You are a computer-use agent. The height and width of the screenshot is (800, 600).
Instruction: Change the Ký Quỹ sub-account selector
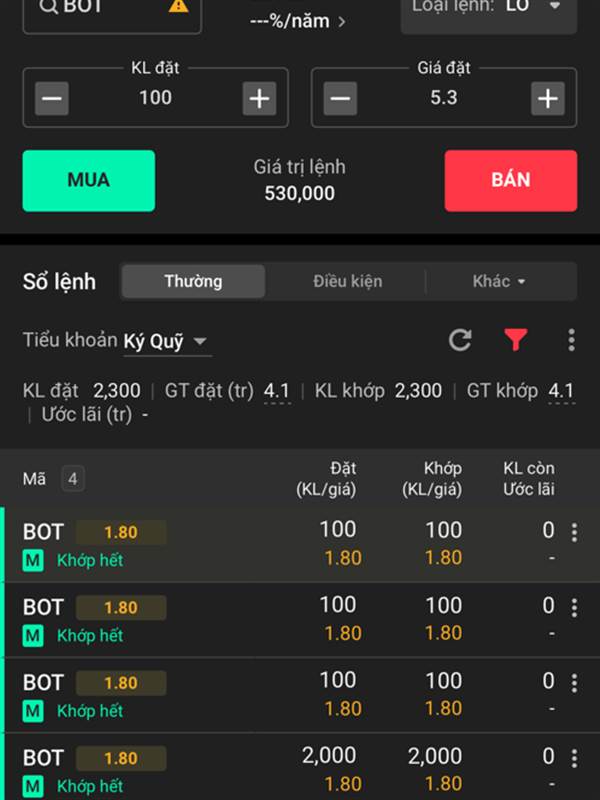165,342
